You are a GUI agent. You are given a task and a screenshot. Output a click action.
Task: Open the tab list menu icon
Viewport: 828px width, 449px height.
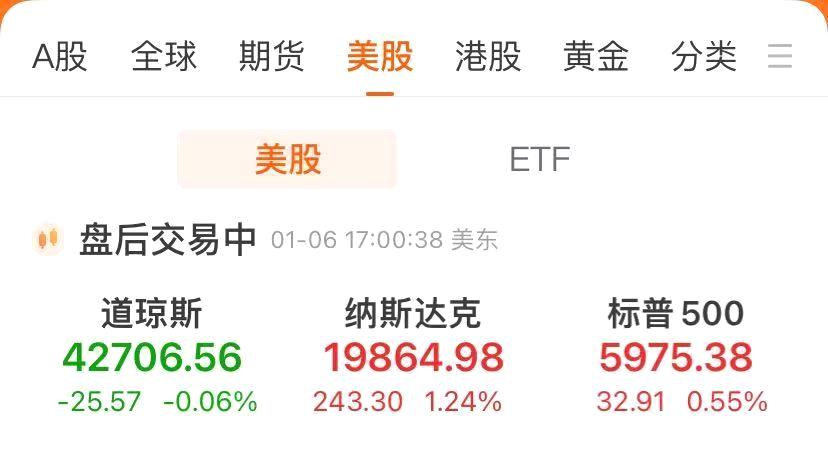click(780, 56)
